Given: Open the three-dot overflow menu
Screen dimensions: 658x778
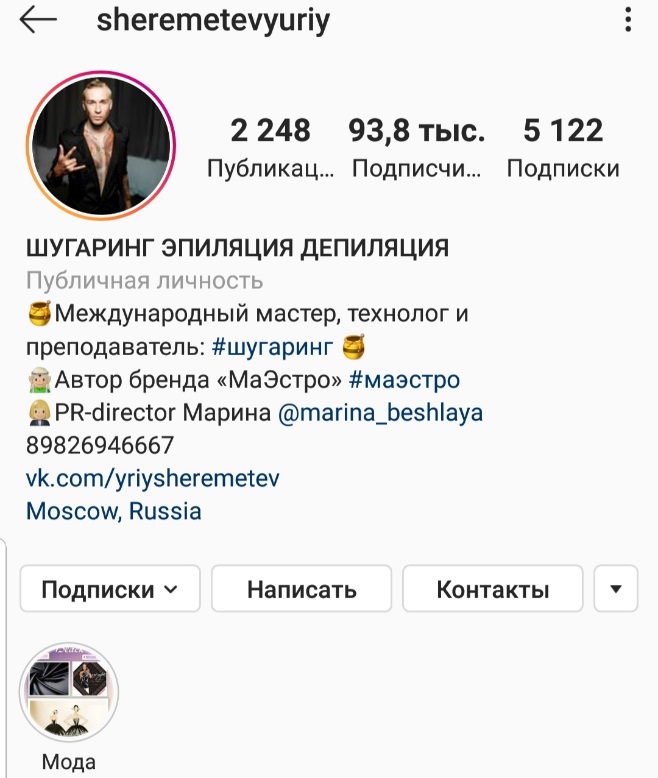Looking at the screenshot, I should (x=628, y=20).
